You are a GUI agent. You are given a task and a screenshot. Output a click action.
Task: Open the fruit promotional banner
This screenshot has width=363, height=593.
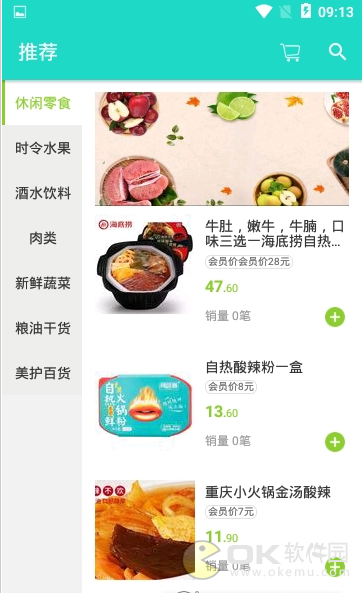(222, 149)
